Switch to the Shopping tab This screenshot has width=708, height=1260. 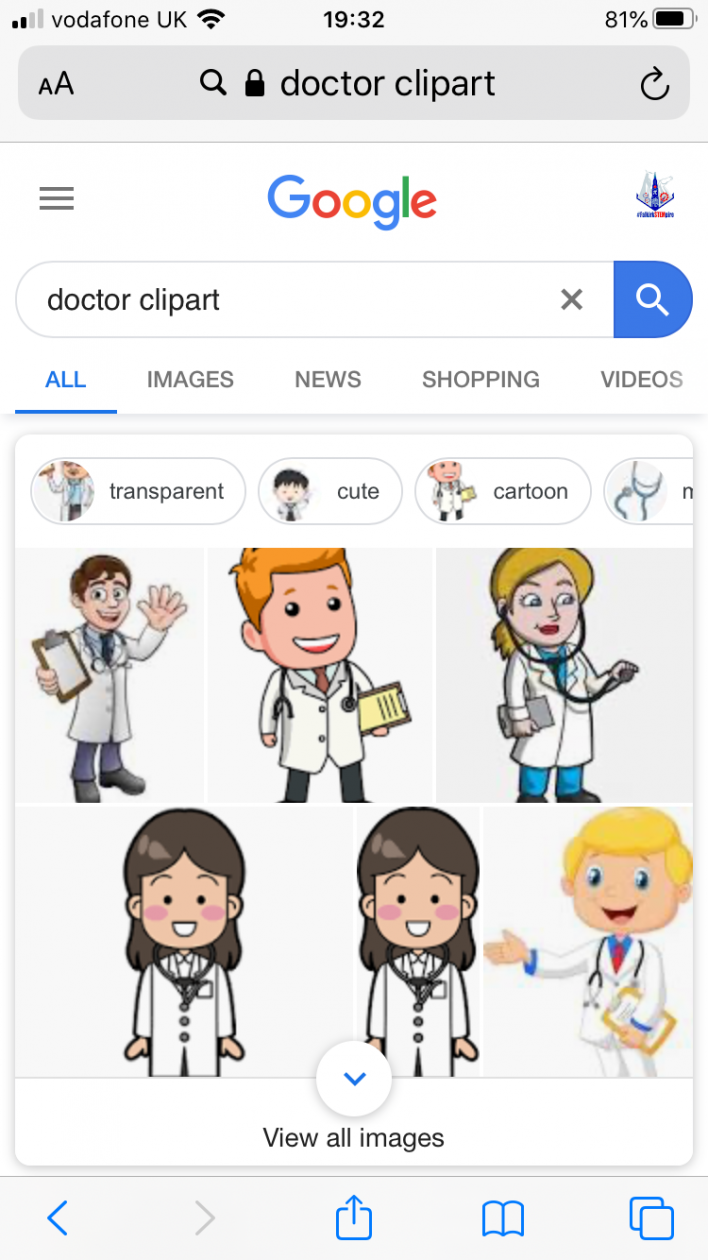[x=480, y=380]
